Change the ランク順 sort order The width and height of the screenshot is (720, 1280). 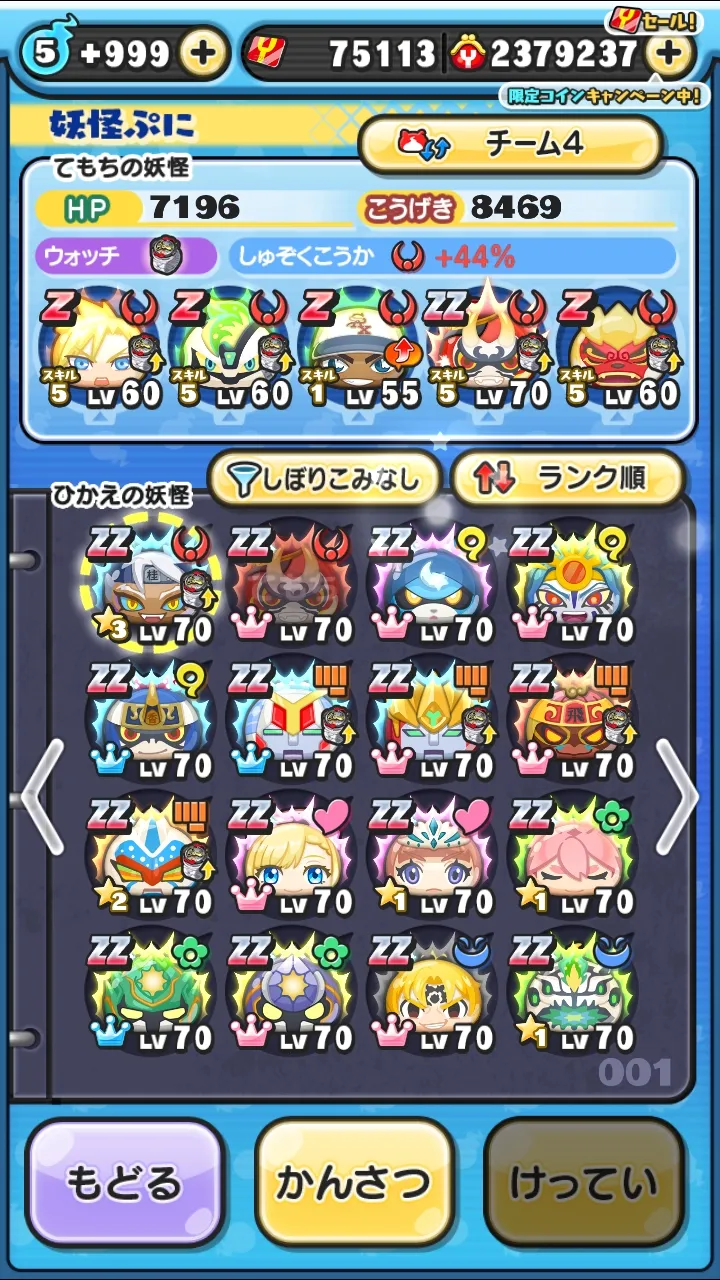pos(568,480)
